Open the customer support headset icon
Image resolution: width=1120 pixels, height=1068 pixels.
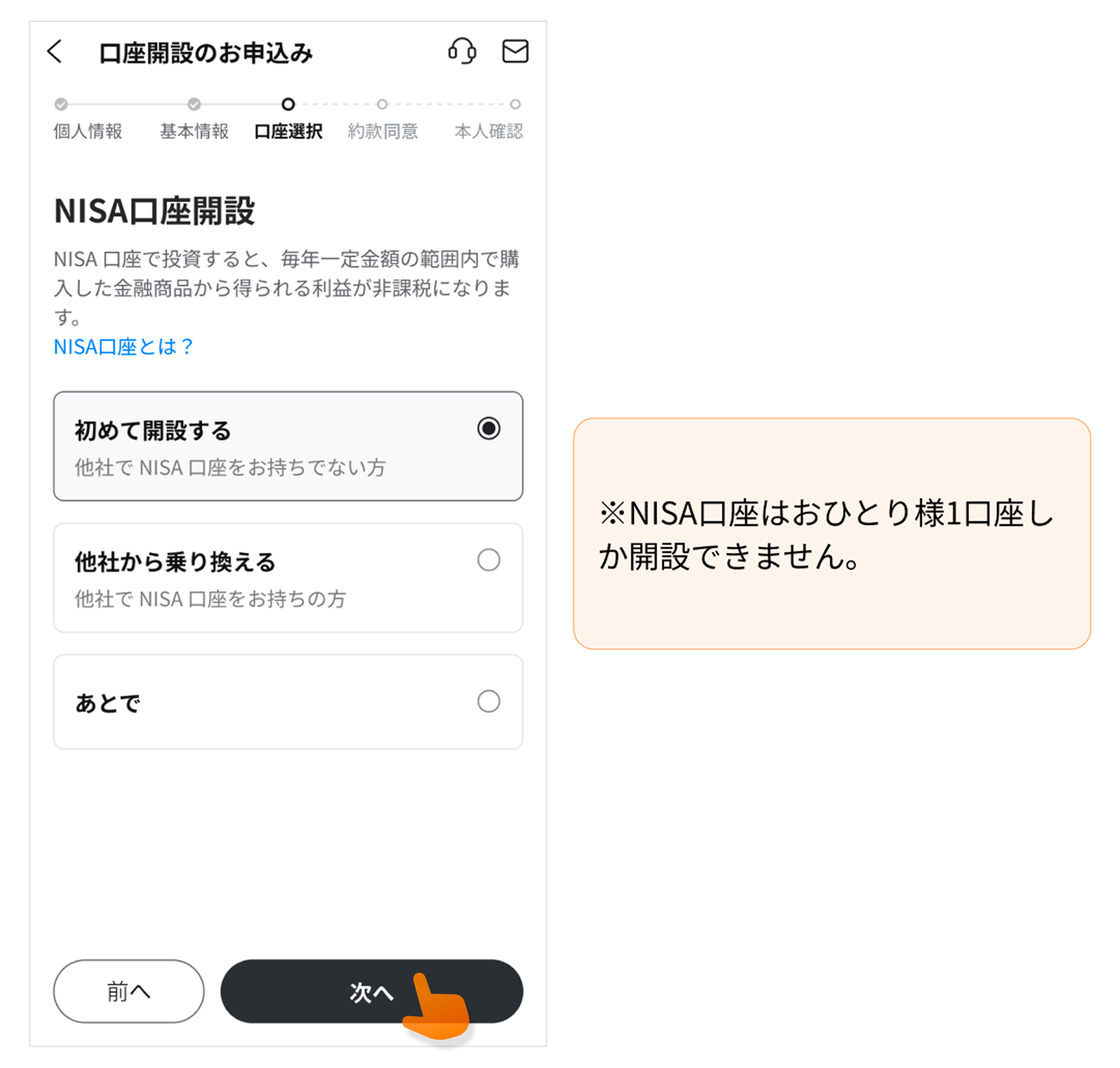click(461, 51)
